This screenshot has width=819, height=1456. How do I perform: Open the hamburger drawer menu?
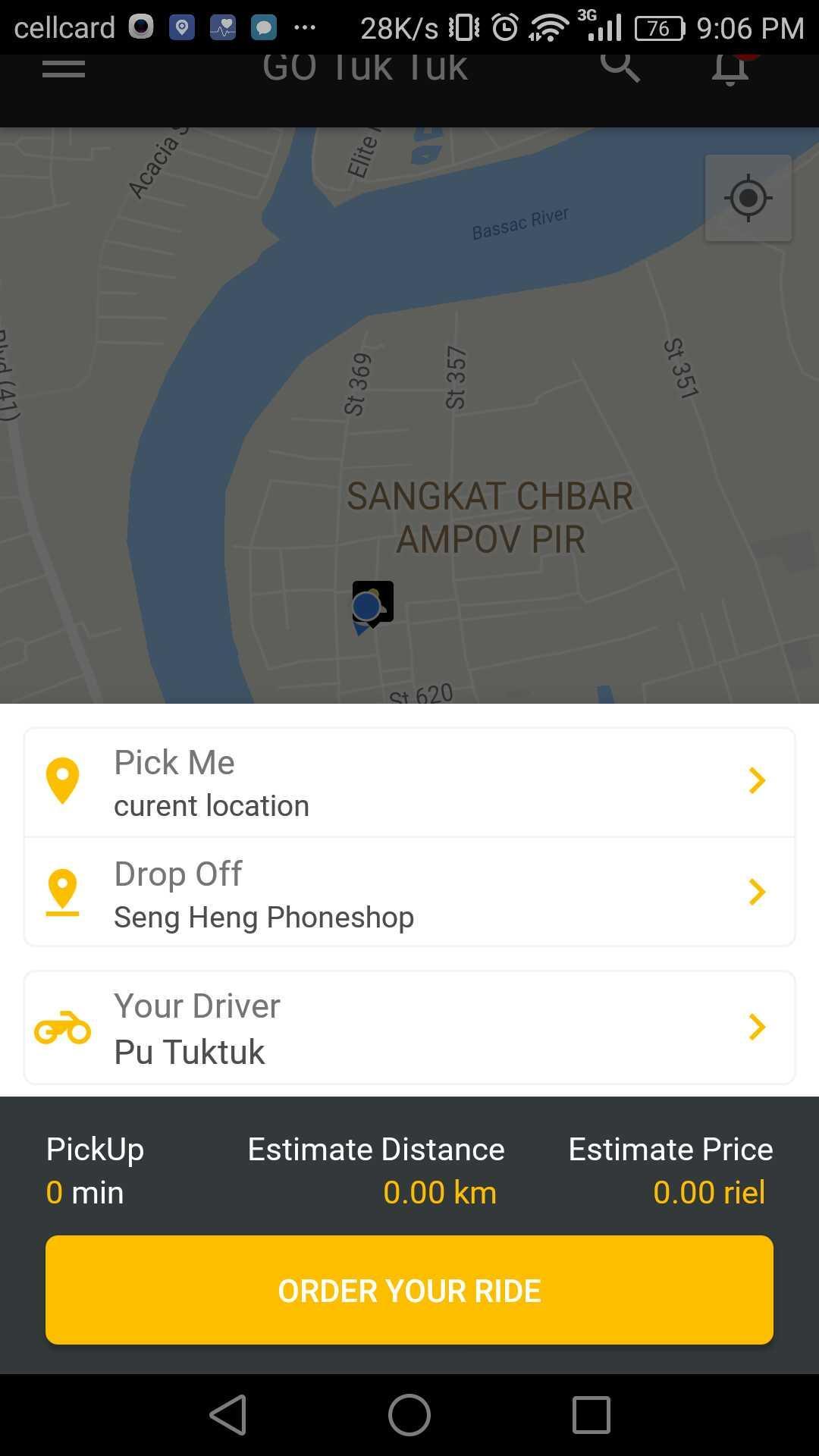(64, 70)
